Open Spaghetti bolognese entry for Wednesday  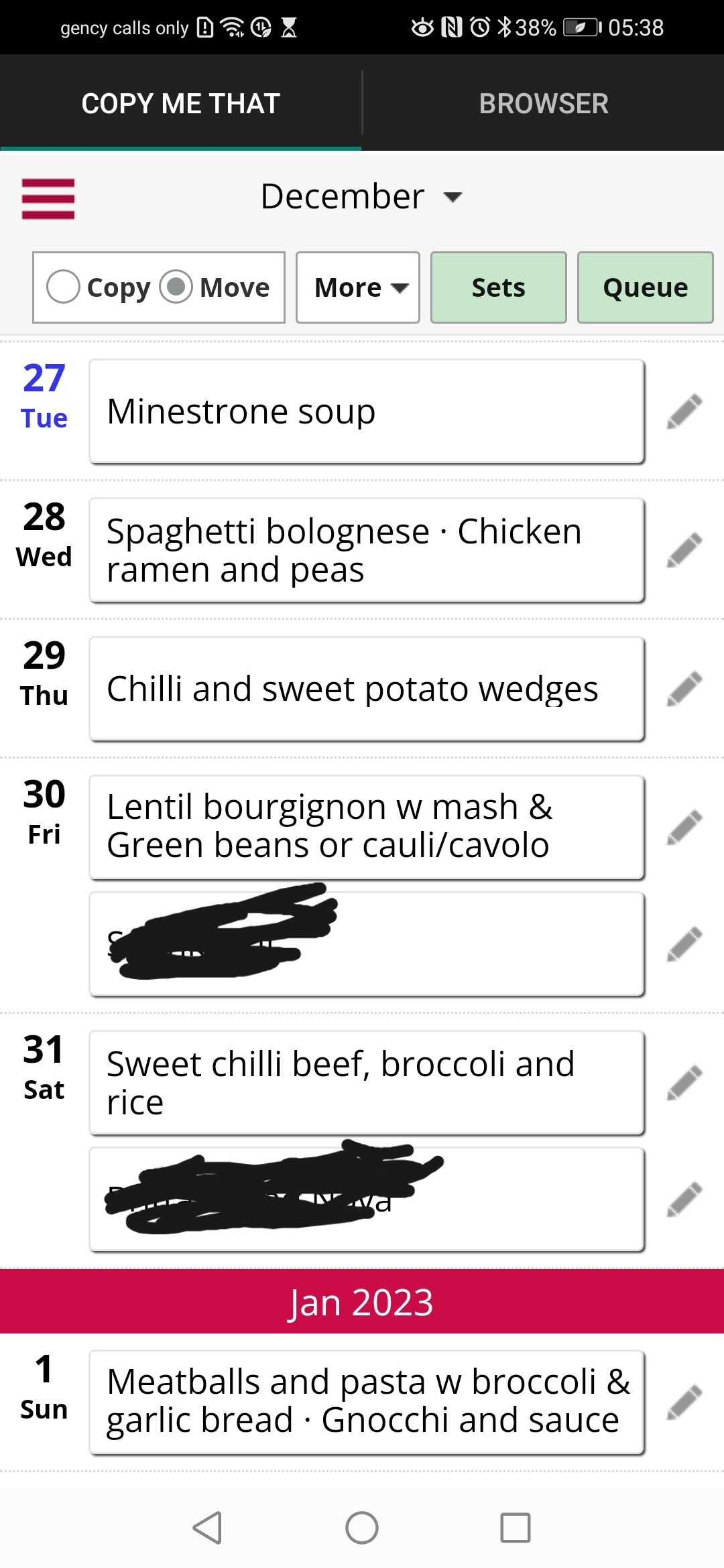point(367,550)
